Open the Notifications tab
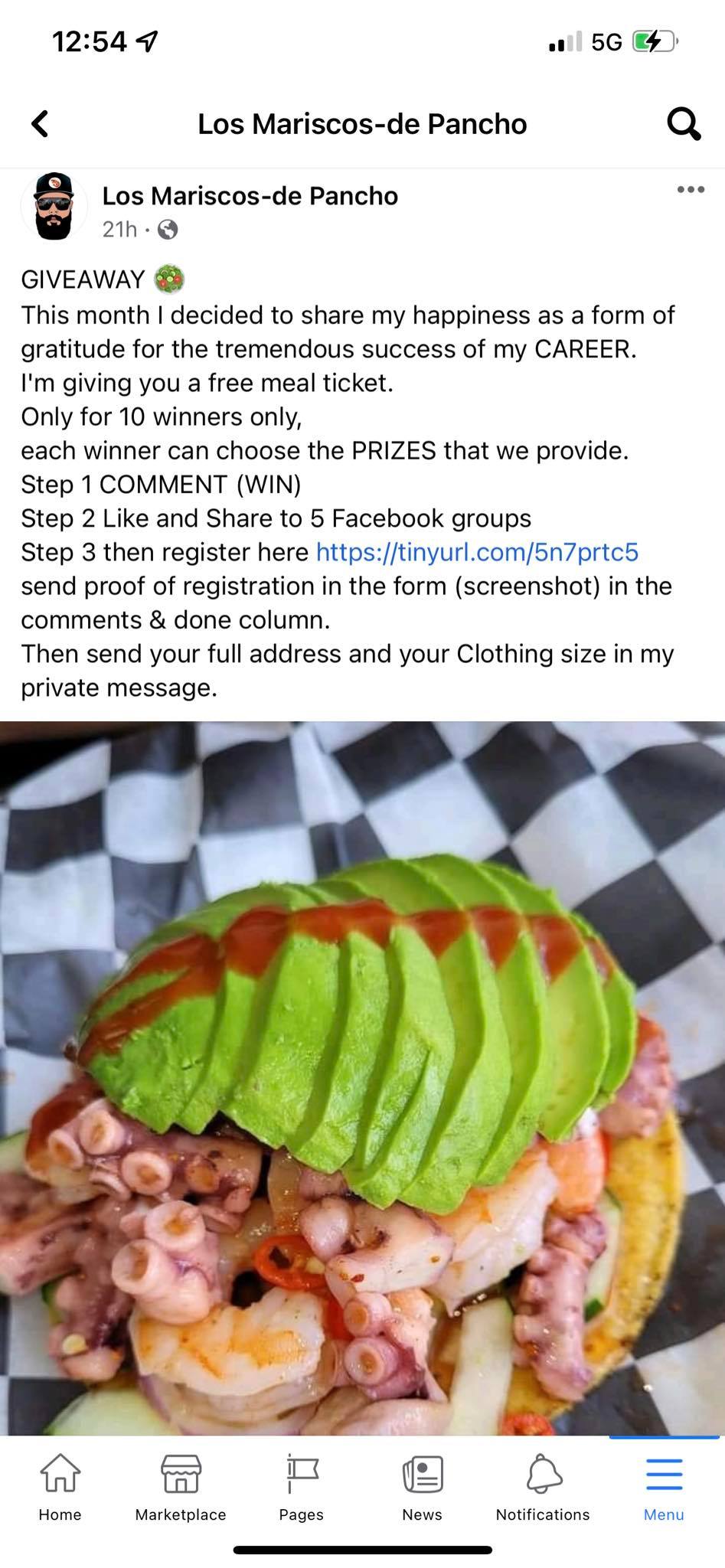 (x=543, y=1488)
